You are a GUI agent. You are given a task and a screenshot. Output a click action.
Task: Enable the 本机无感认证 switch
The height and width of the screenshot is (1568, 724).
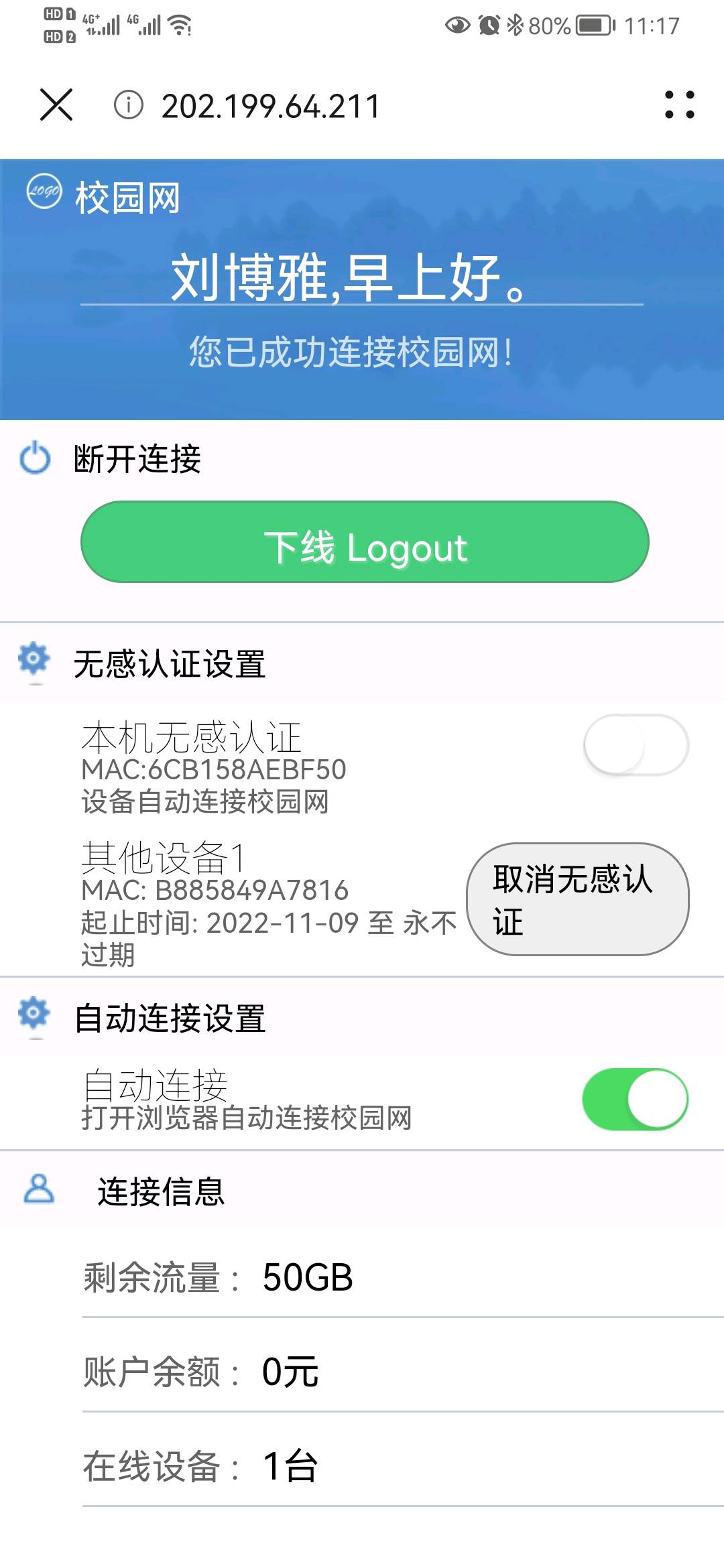636,745
